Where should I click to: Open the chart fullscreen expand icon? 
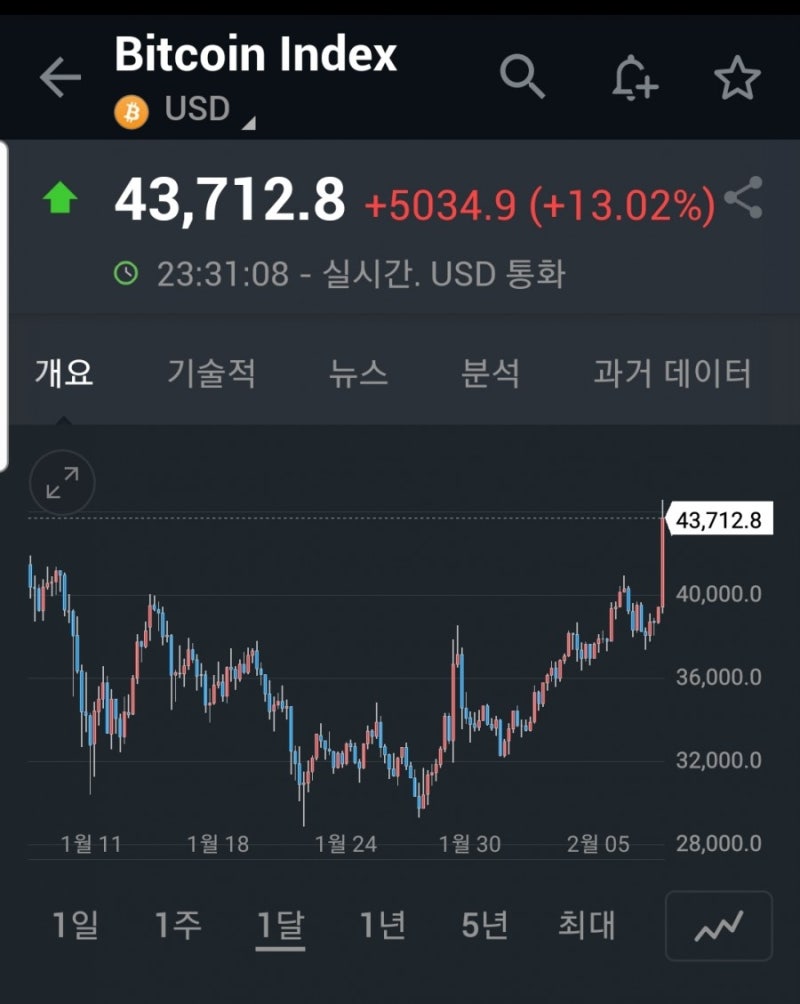point(61,483)
